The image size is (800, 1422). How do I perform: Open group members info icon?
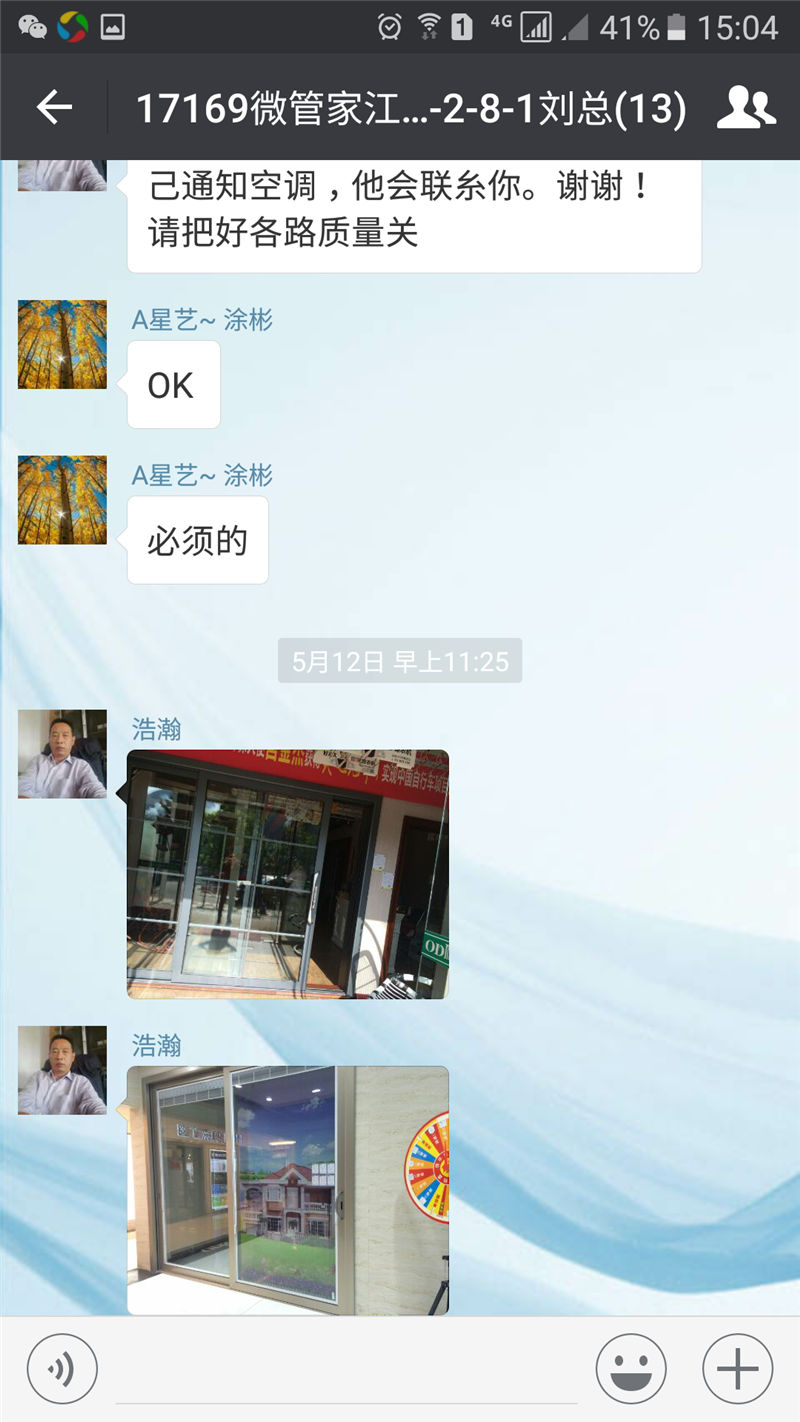pyautogui.click(x=746, y=108)
